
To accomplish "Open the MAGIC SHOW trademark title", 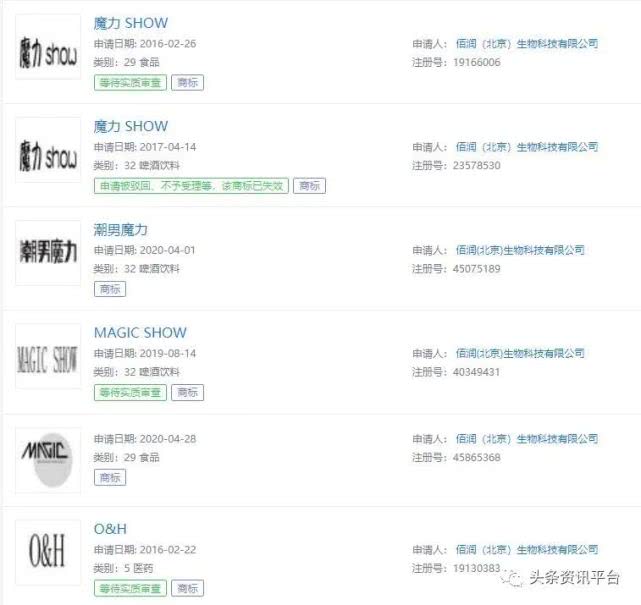I will [x=140, y=332].
